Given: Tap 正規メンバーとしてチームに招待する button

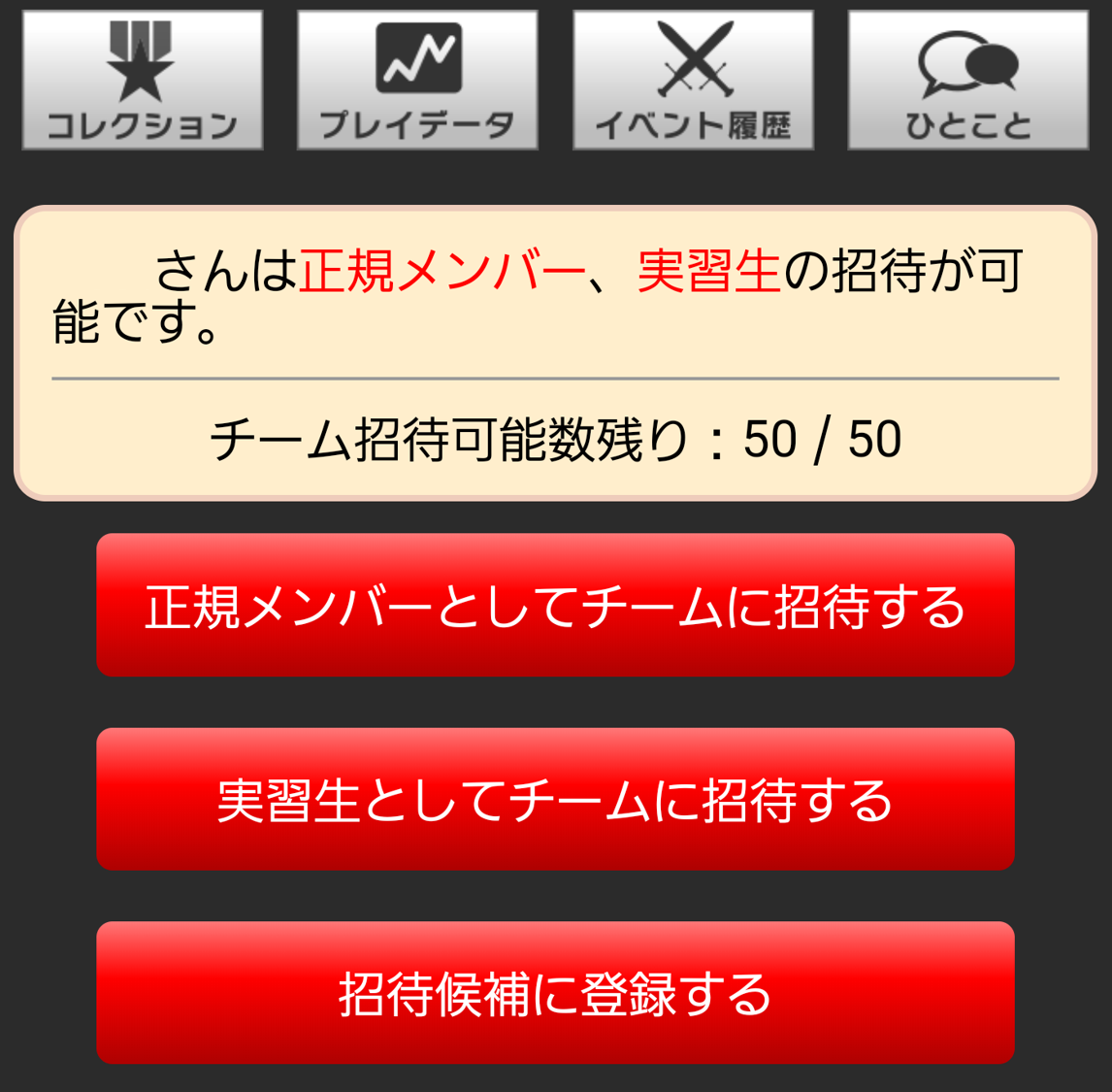Looking at the screenshot, I should pyautogui.click(x=555, y=605).
